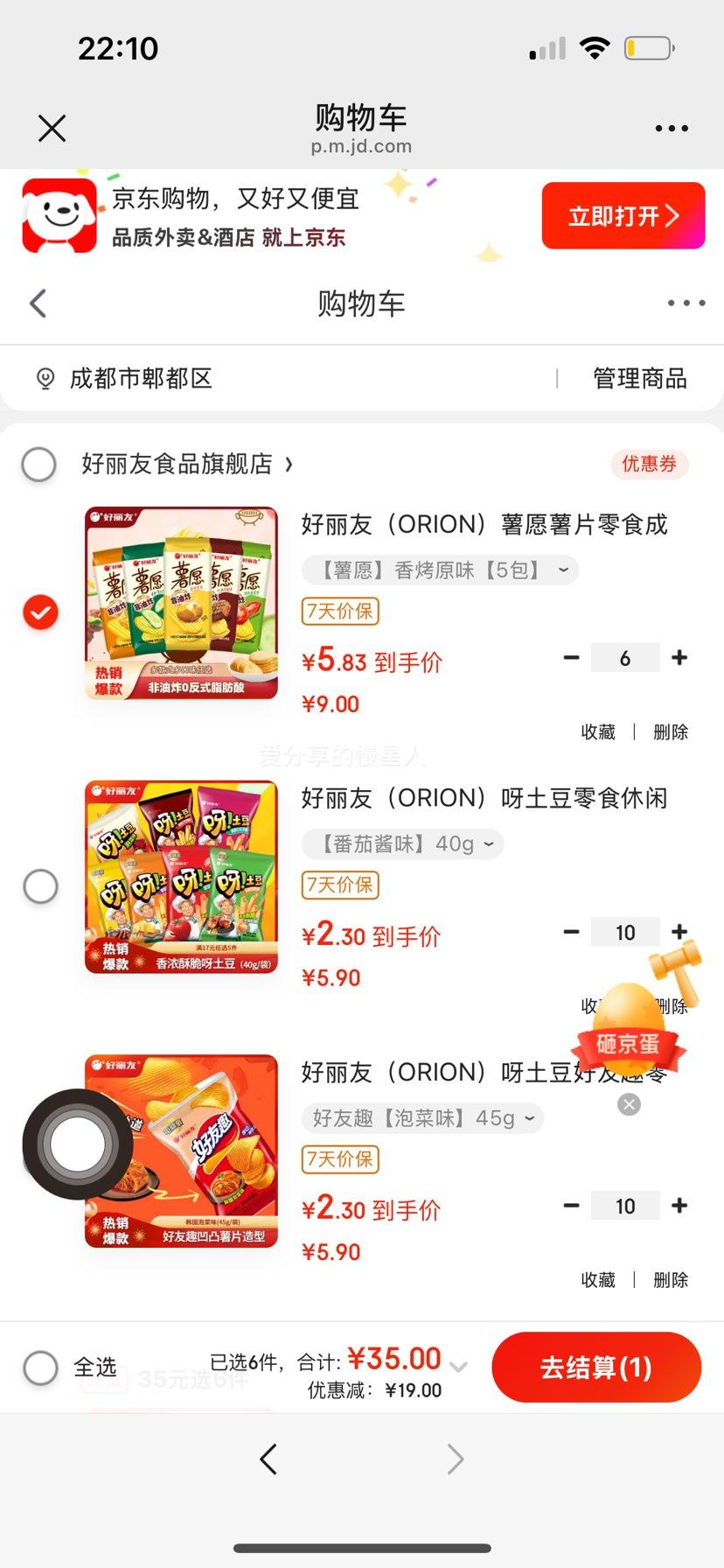This screenshot has width=724, height=1568.
Task: Tap the 7天价保 badge on first product
Action: click(339, 612)
